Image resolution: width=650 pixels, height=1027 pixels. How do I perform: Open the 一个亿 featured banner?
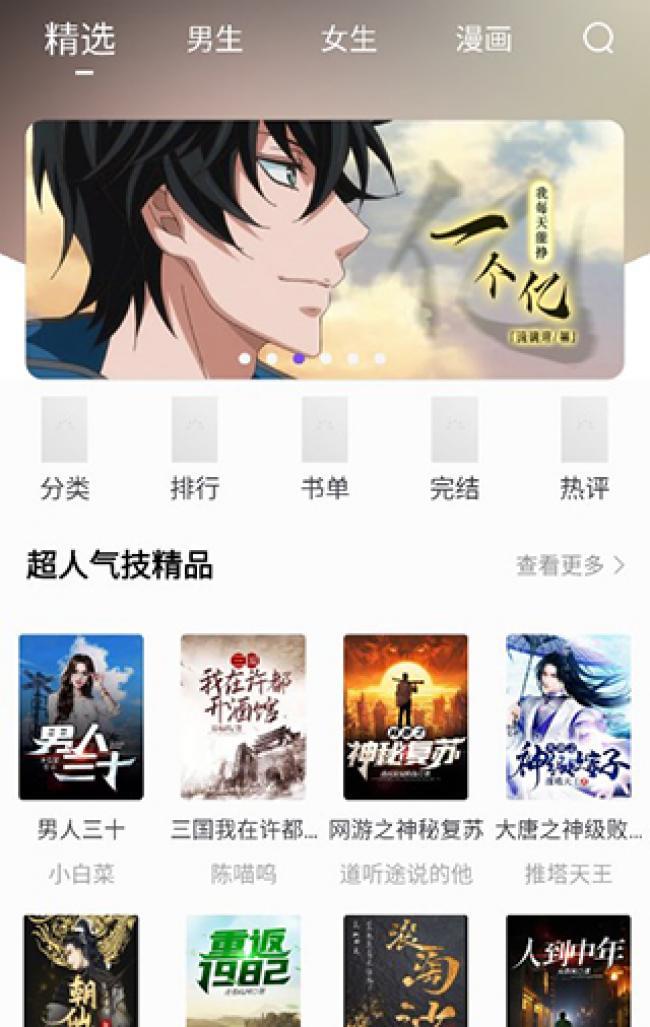(x=325, y=250)
